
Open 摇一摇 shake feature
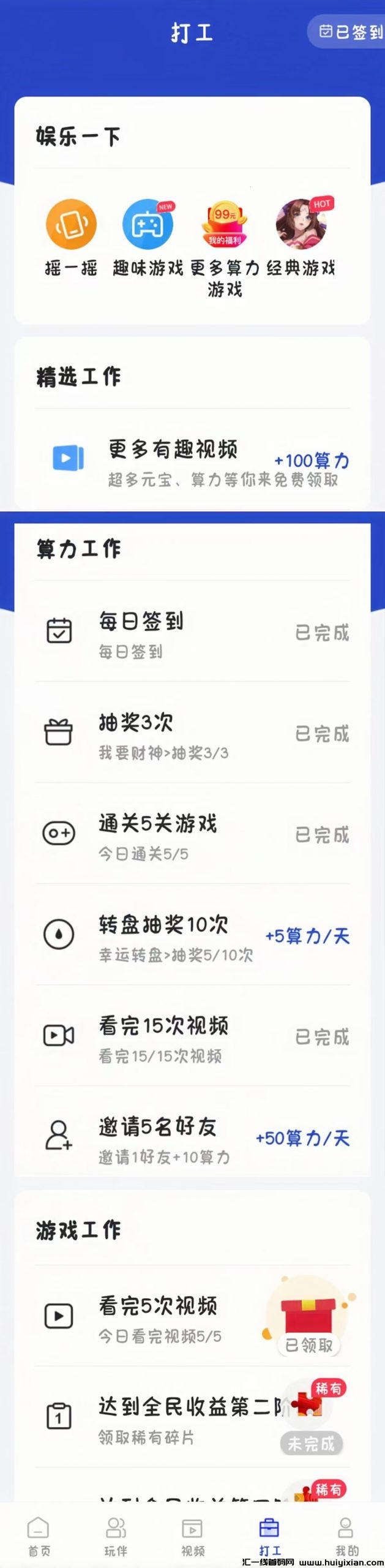[71, 224]
